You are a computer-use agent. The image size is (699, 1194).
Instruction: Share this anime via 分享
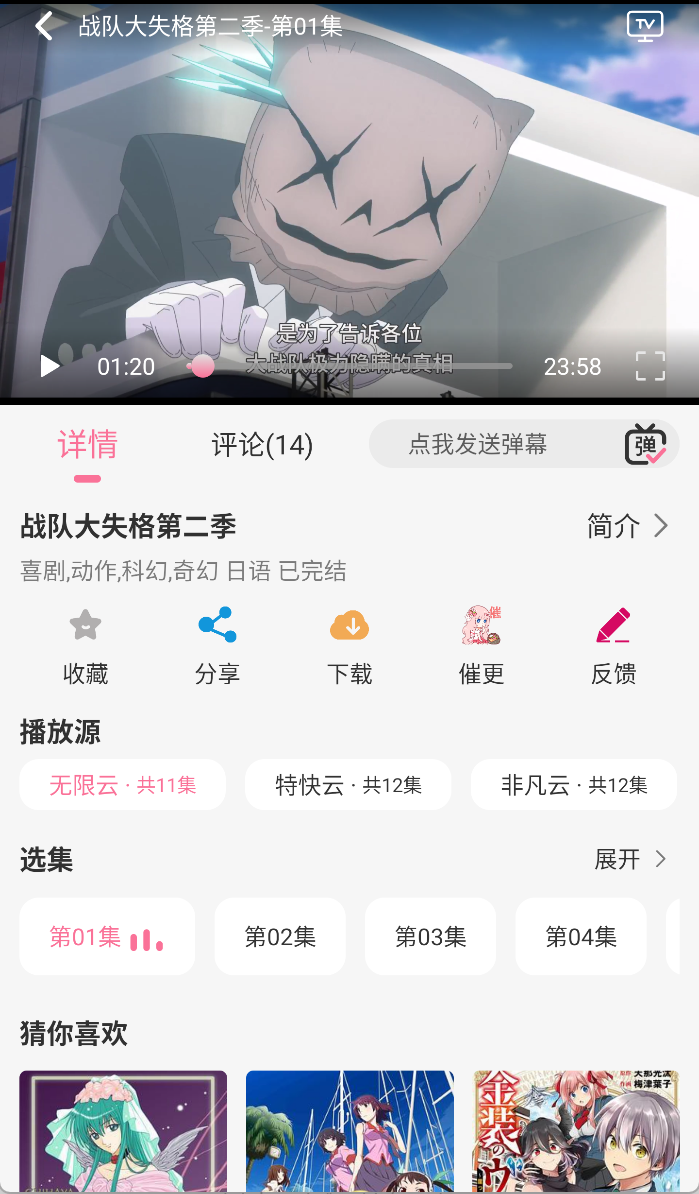(x=217, y=645)
